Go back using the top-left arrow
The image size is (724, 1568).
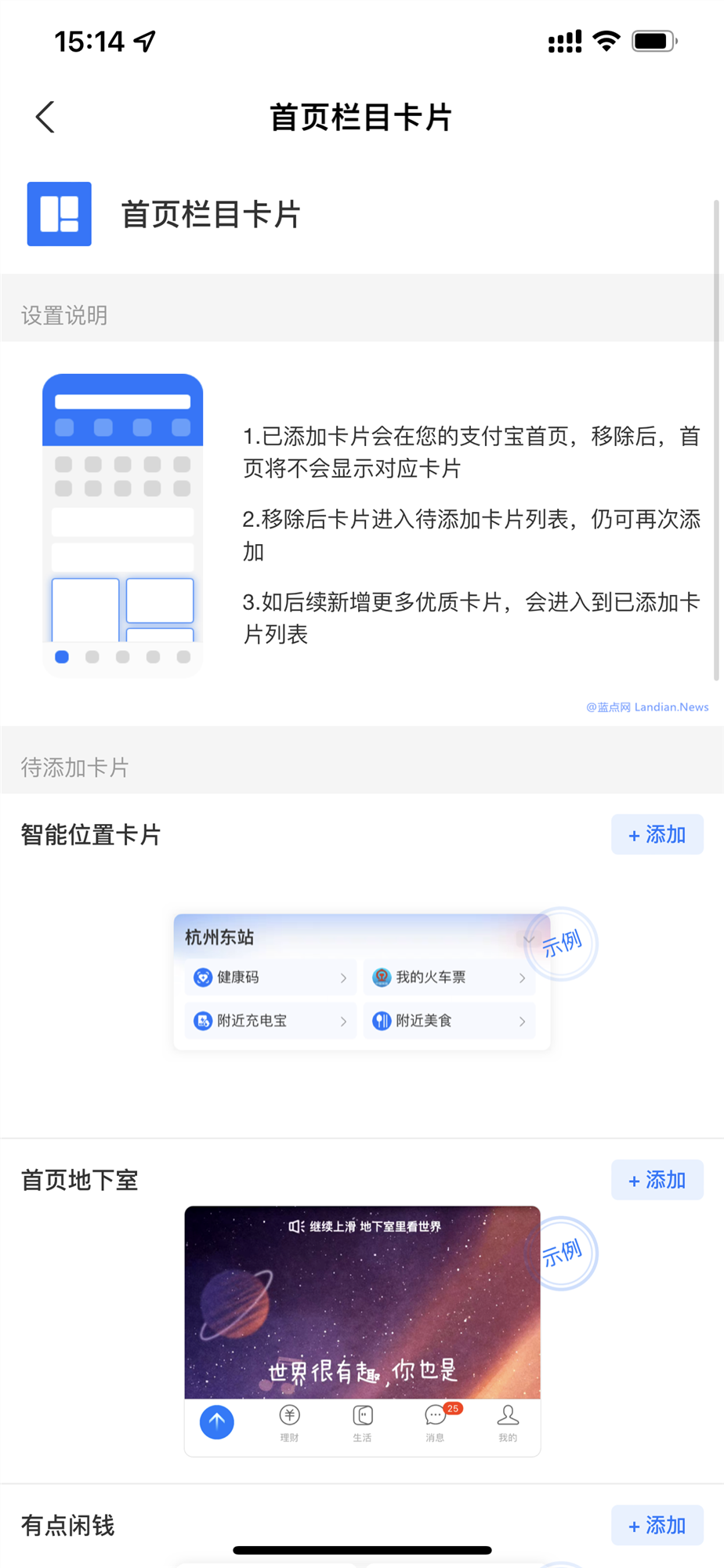pyautogui.click(x=45, y=118)
